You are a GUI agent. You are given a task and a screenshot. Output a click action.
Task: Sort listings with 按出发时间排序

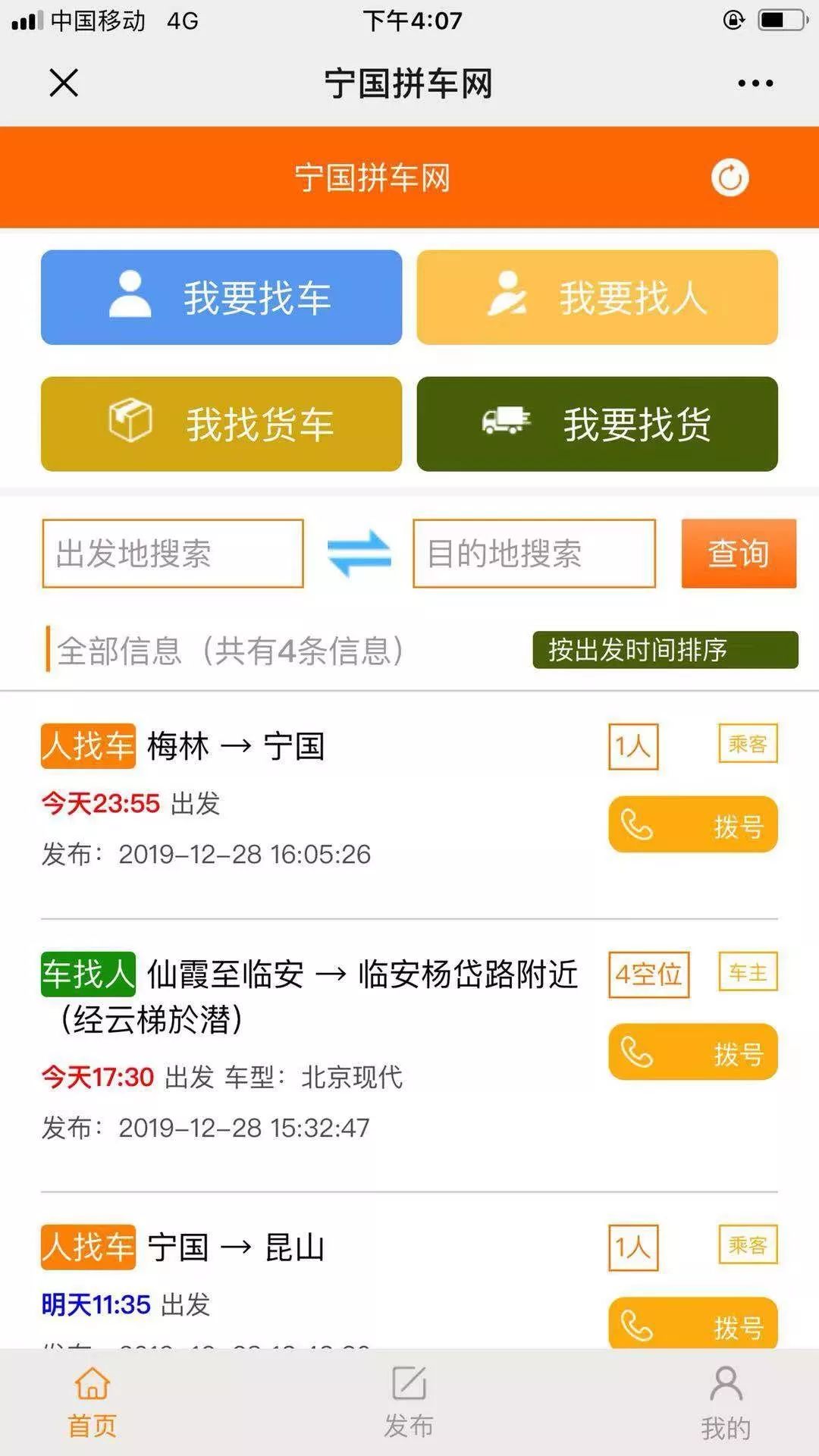tap(665, 650)
